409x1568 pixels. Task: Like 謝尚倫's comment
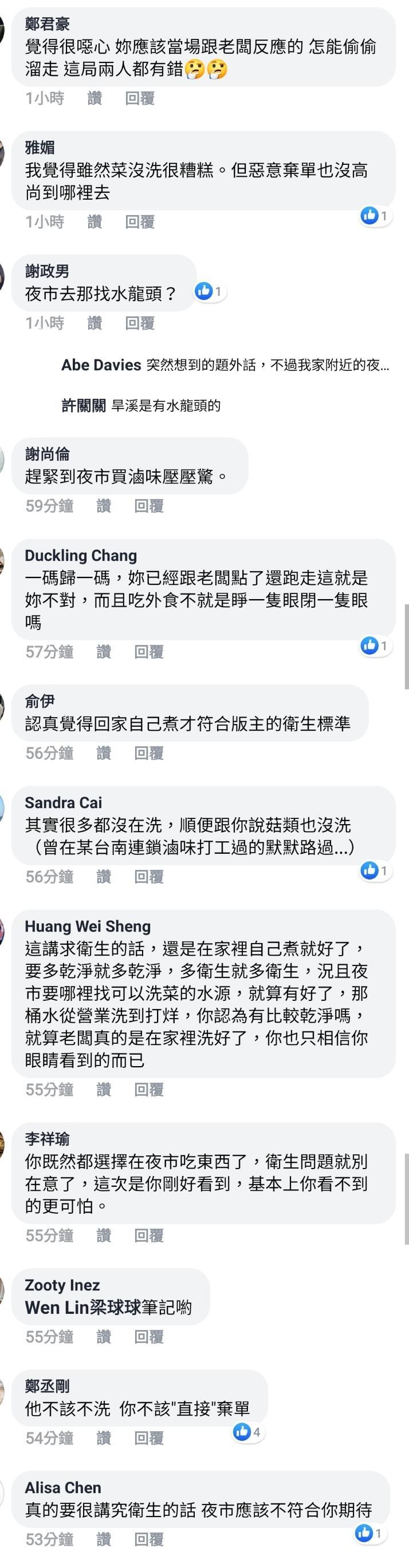click(104, 505)
